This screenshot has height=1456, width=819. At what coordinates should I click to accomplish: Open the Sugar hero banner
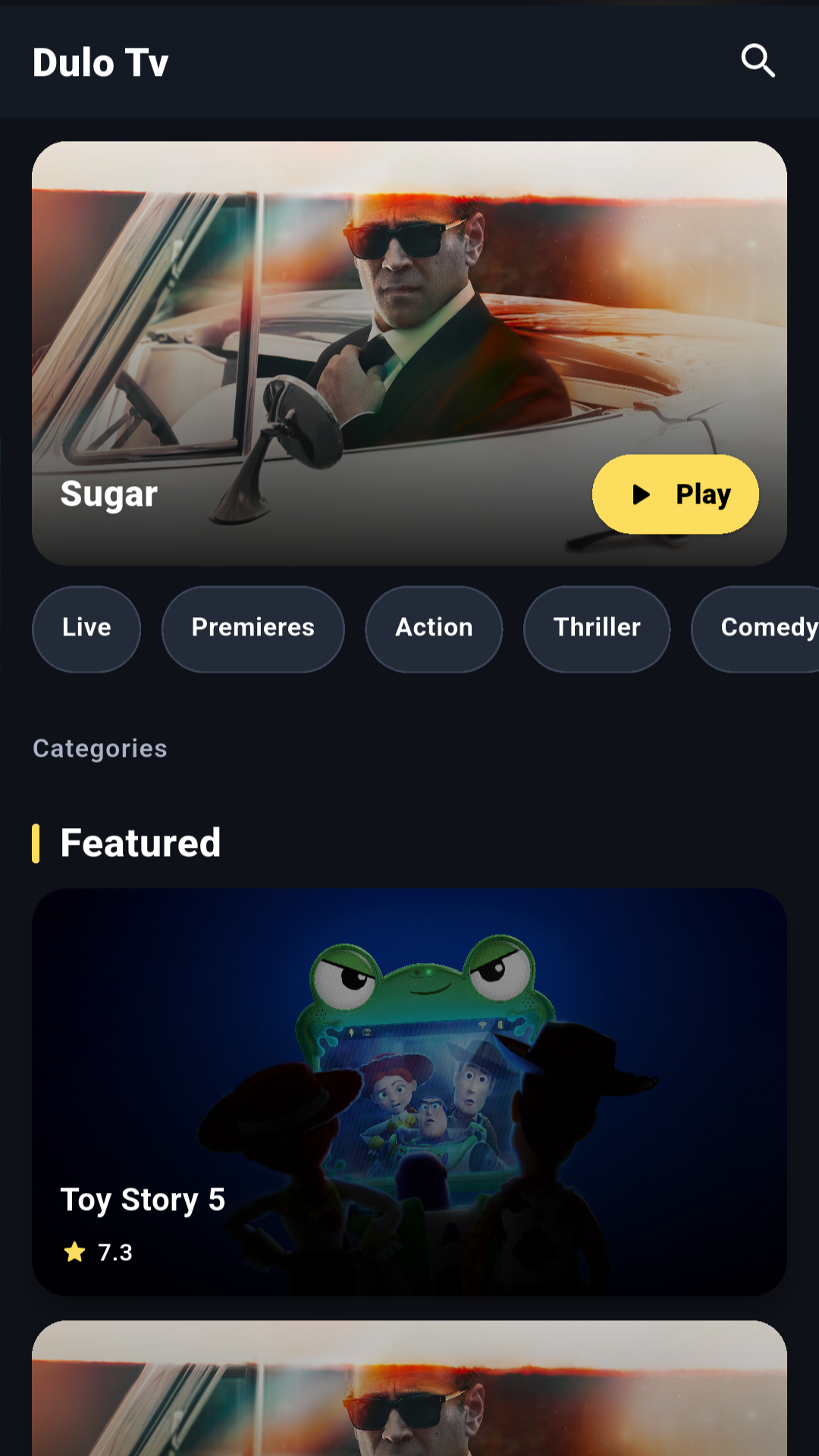coord(409,353)
